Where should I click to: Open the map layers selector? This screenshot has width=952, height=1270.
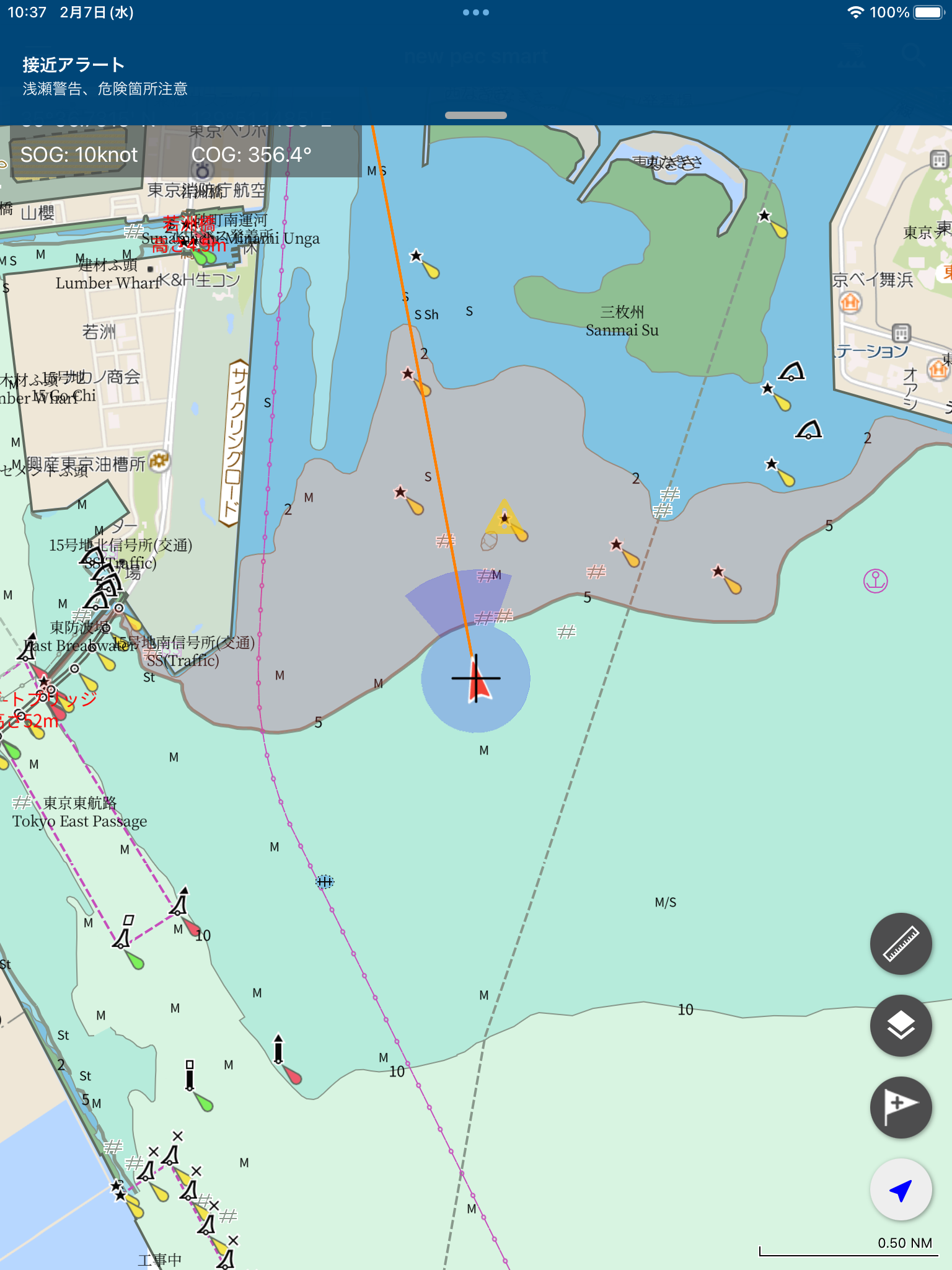tap(901, 1026)
